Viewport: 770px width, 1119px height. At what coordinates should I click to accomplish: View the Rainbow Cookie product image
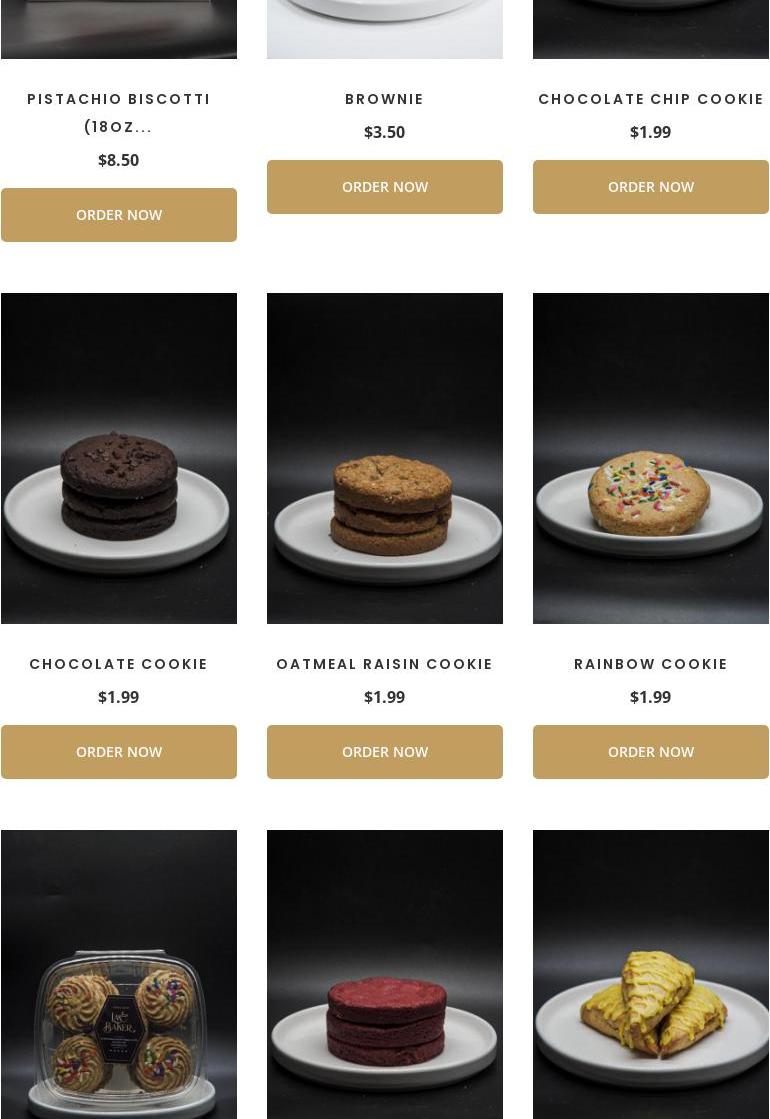click(x=651, y=458)
